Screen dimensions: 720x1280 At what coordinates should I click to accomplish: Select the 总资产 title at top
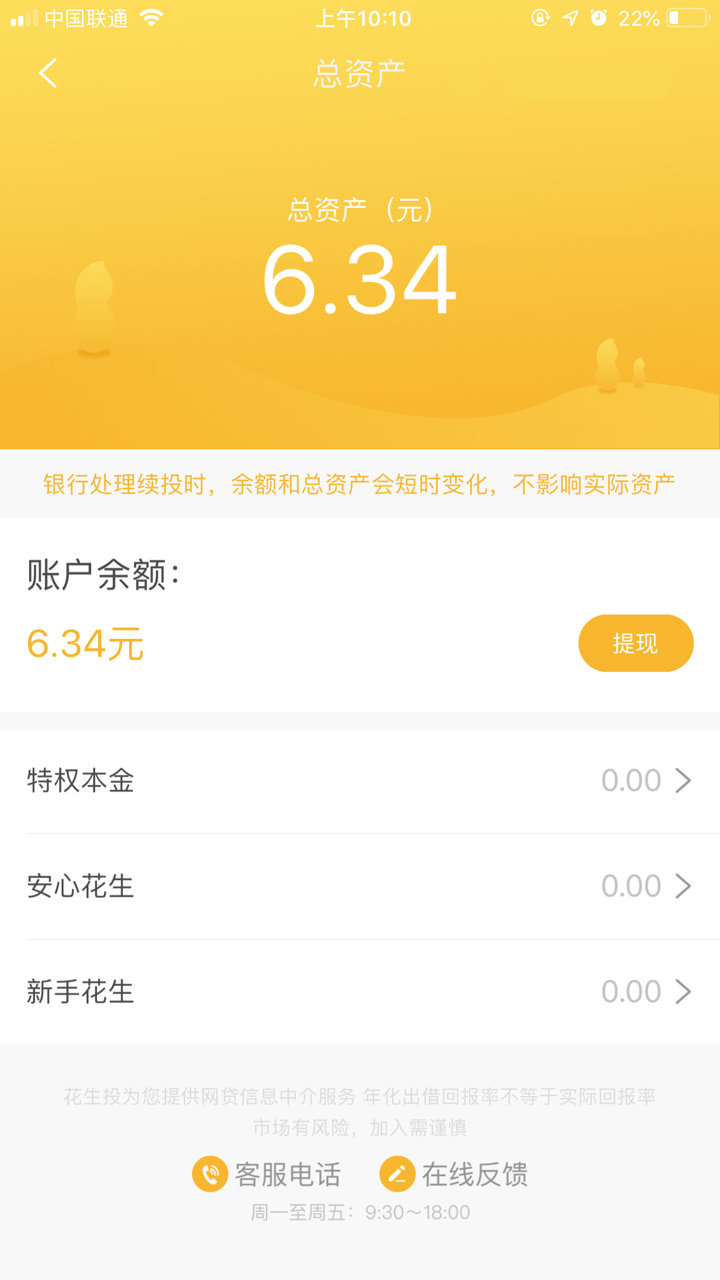pos(360,73)
